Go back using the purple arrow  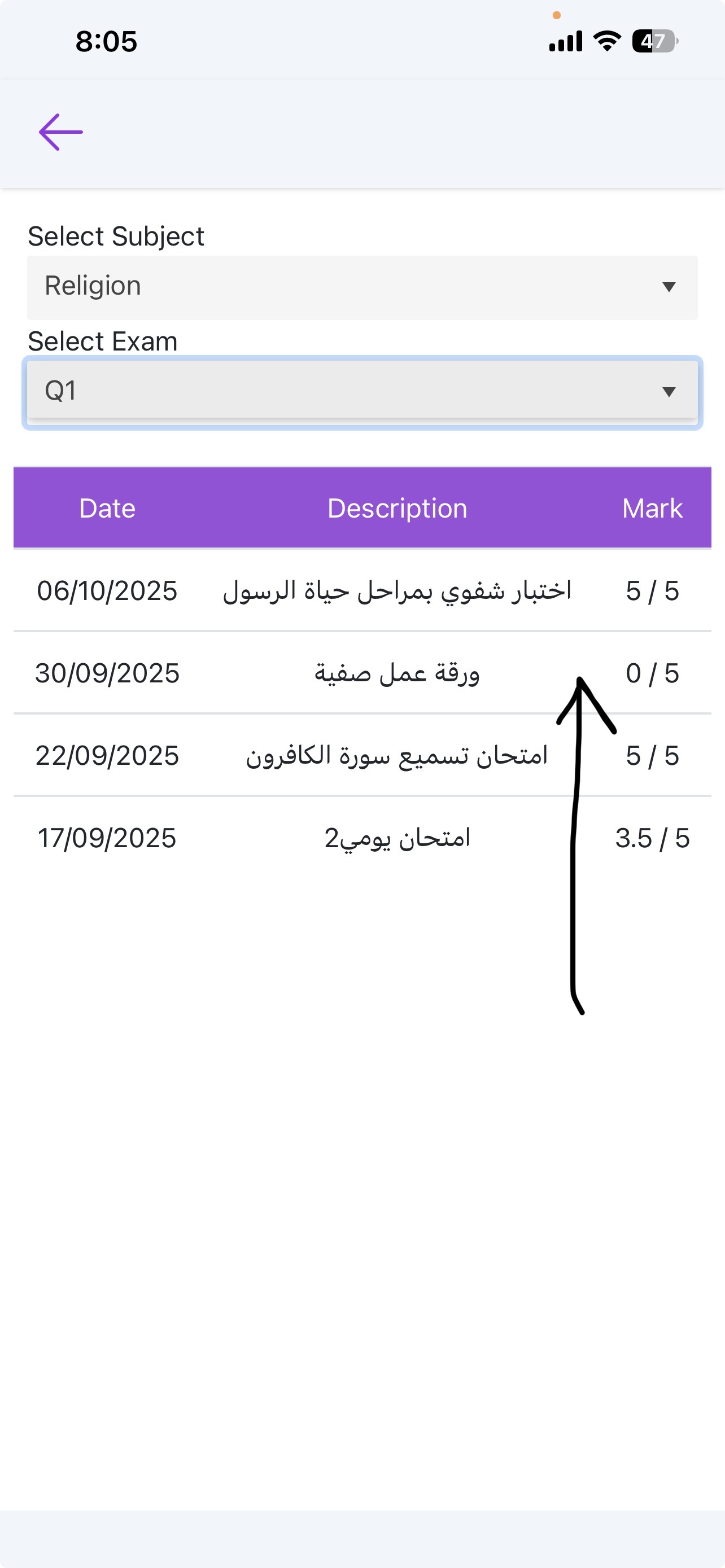(61, 132)
